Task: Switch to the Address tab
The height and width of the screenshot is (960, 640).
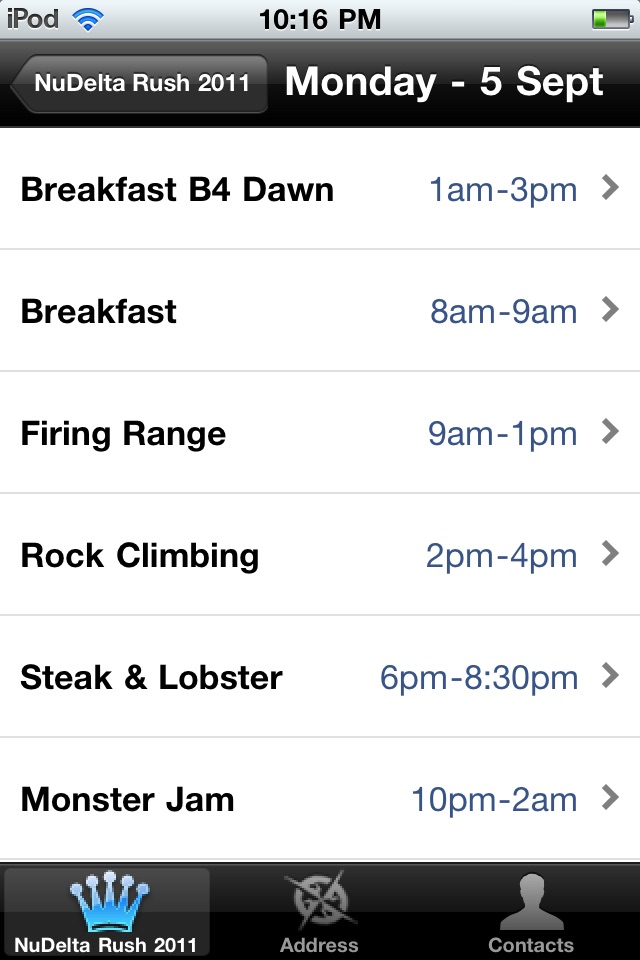Action: [319, 912]
